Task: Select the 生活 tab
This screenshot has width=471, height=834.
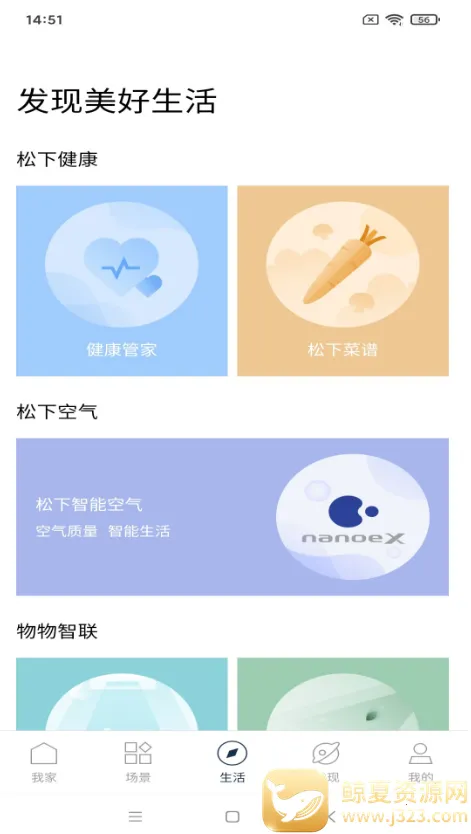Action: (232, 762)
